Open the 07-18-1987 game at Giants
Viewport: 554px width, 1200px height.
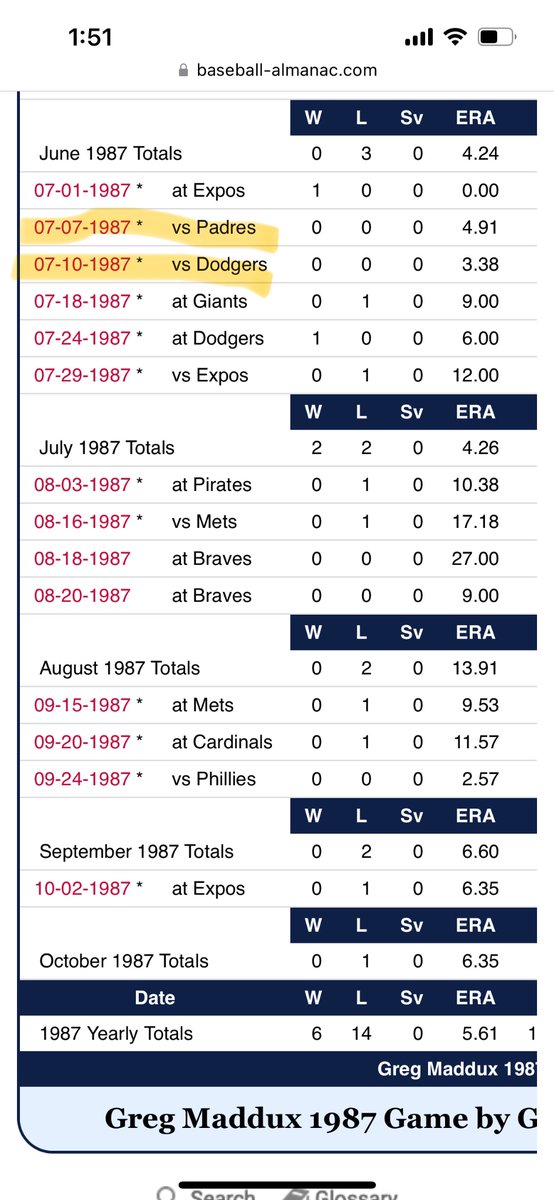pyautogui.click(x=82, y=302)
